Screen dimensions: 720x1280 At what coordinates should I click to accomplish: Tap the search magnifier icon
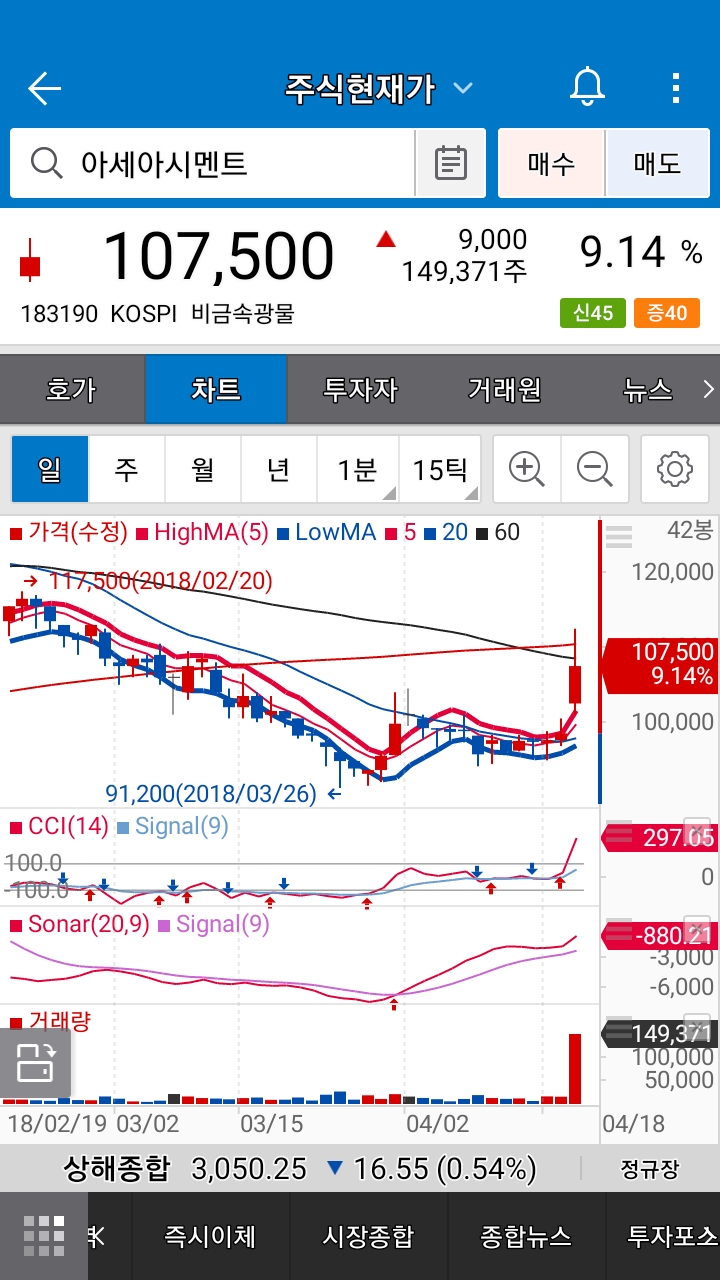44,163
